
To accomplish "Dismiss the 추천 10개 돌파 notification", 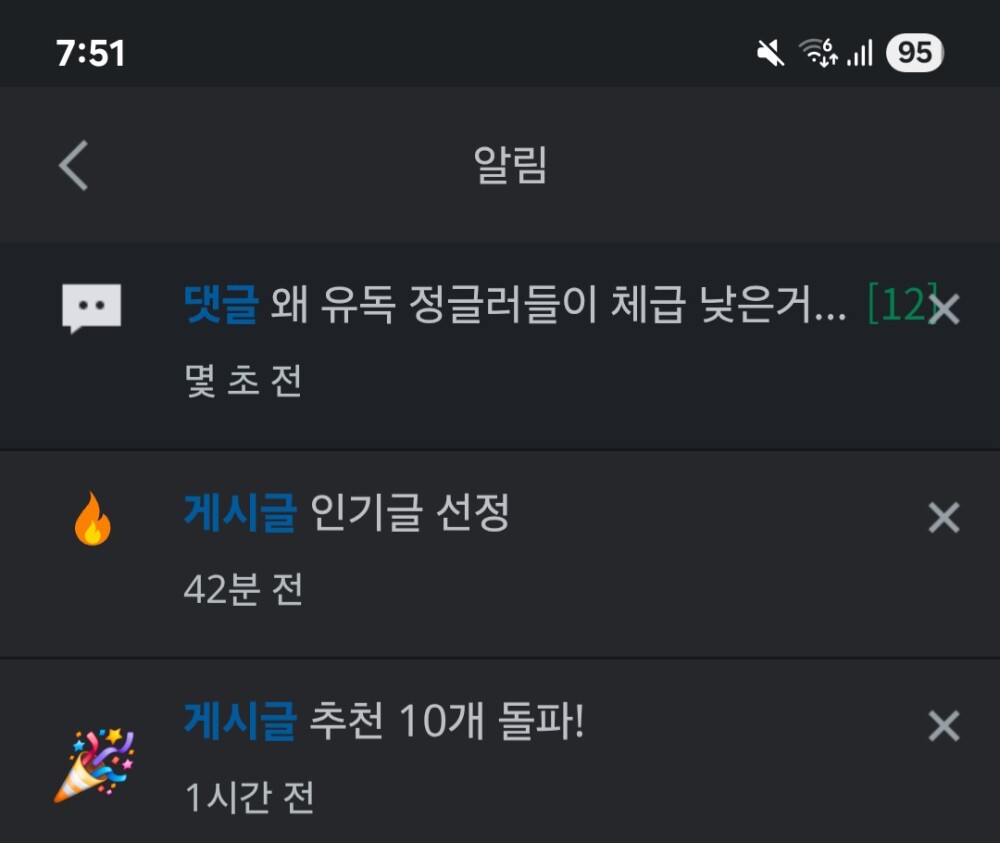I will point(944,726).
